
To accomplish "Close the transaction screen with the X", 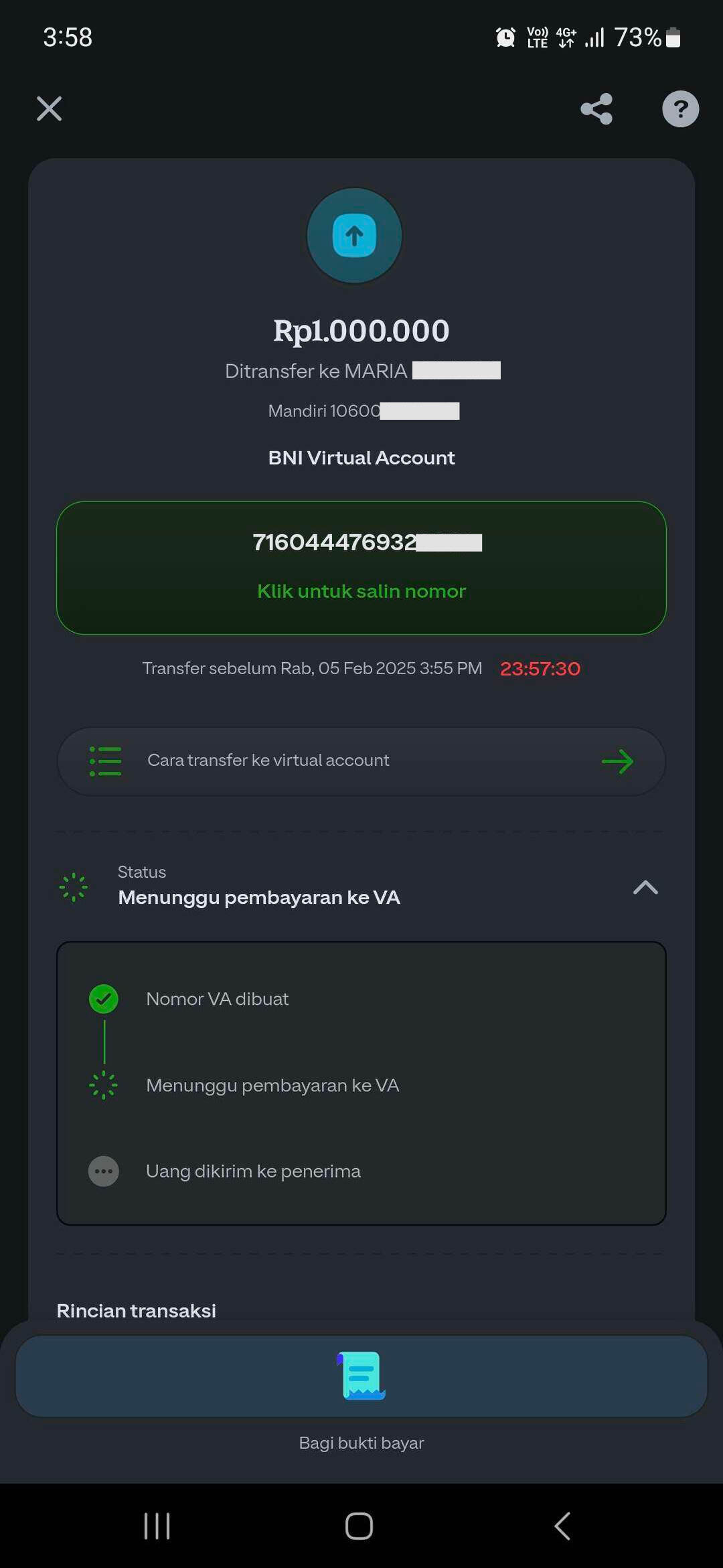I will pyautogui.click(x=49, y=108).
